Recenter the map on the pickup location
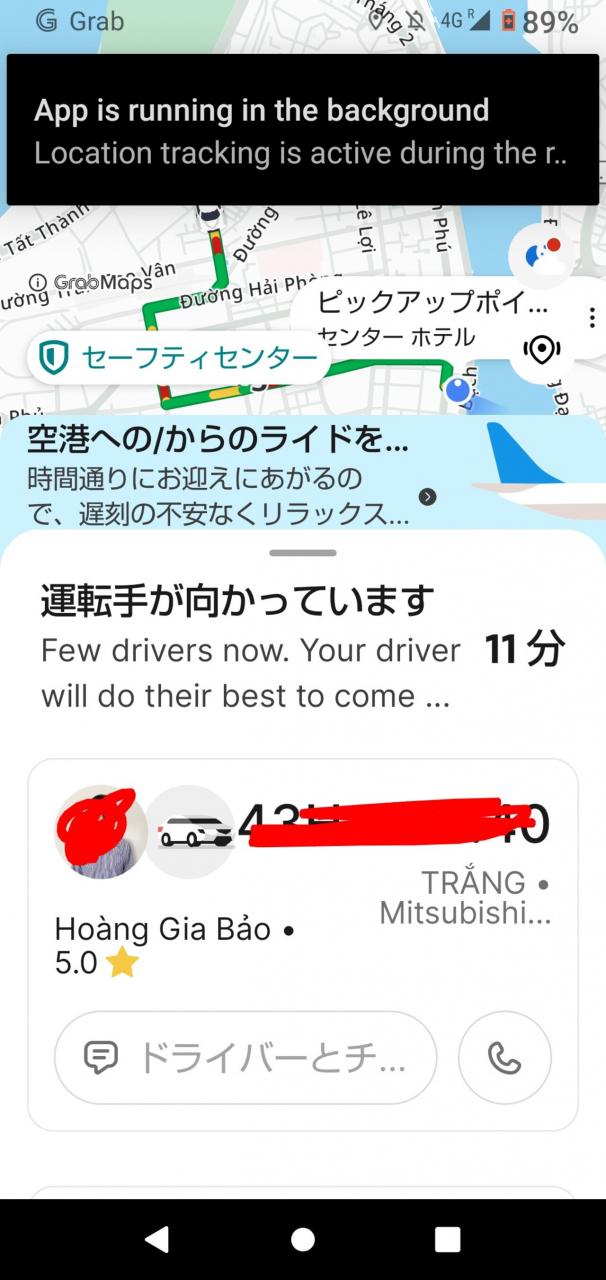 pyautogui.click(x=541, y=350)
